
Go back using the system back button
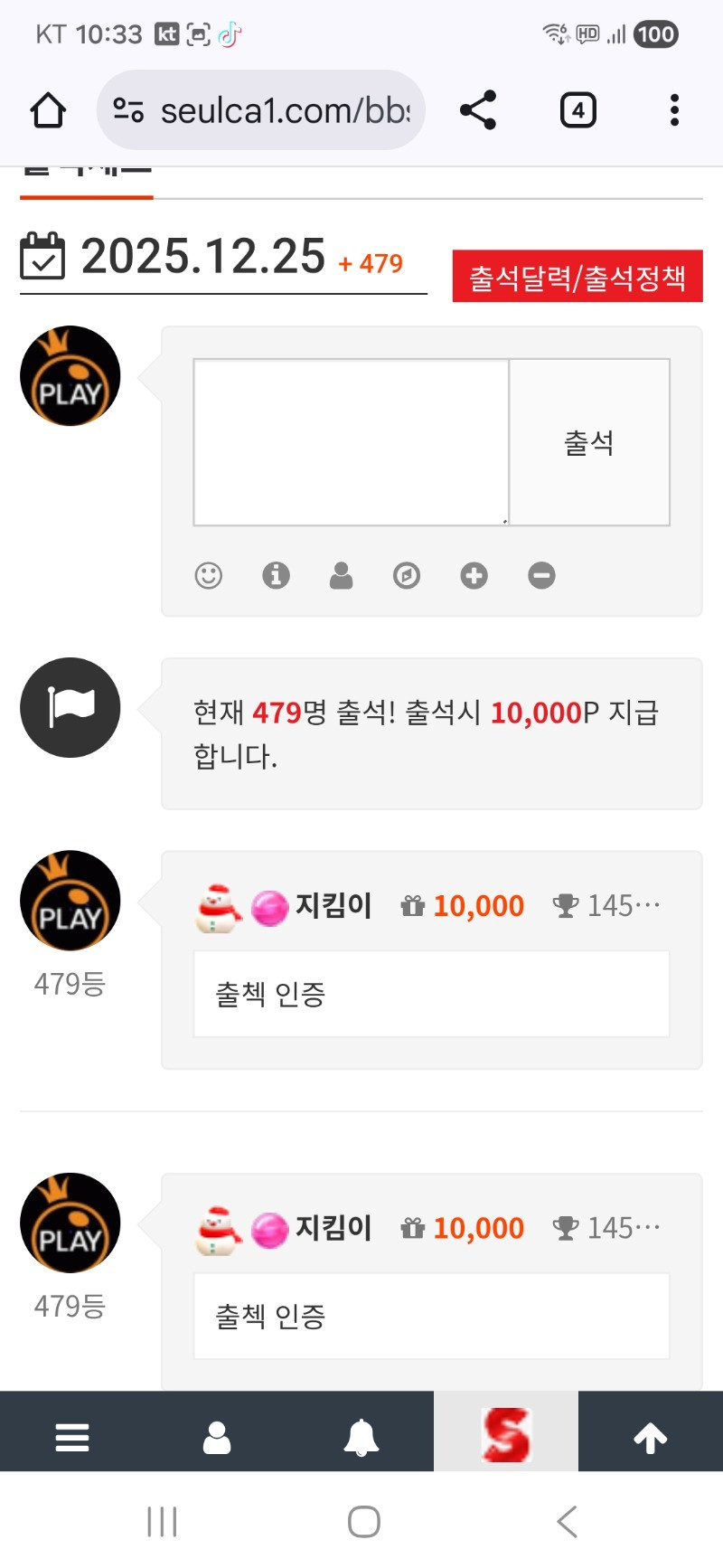pyautogui.click(x=568, y=1522)
